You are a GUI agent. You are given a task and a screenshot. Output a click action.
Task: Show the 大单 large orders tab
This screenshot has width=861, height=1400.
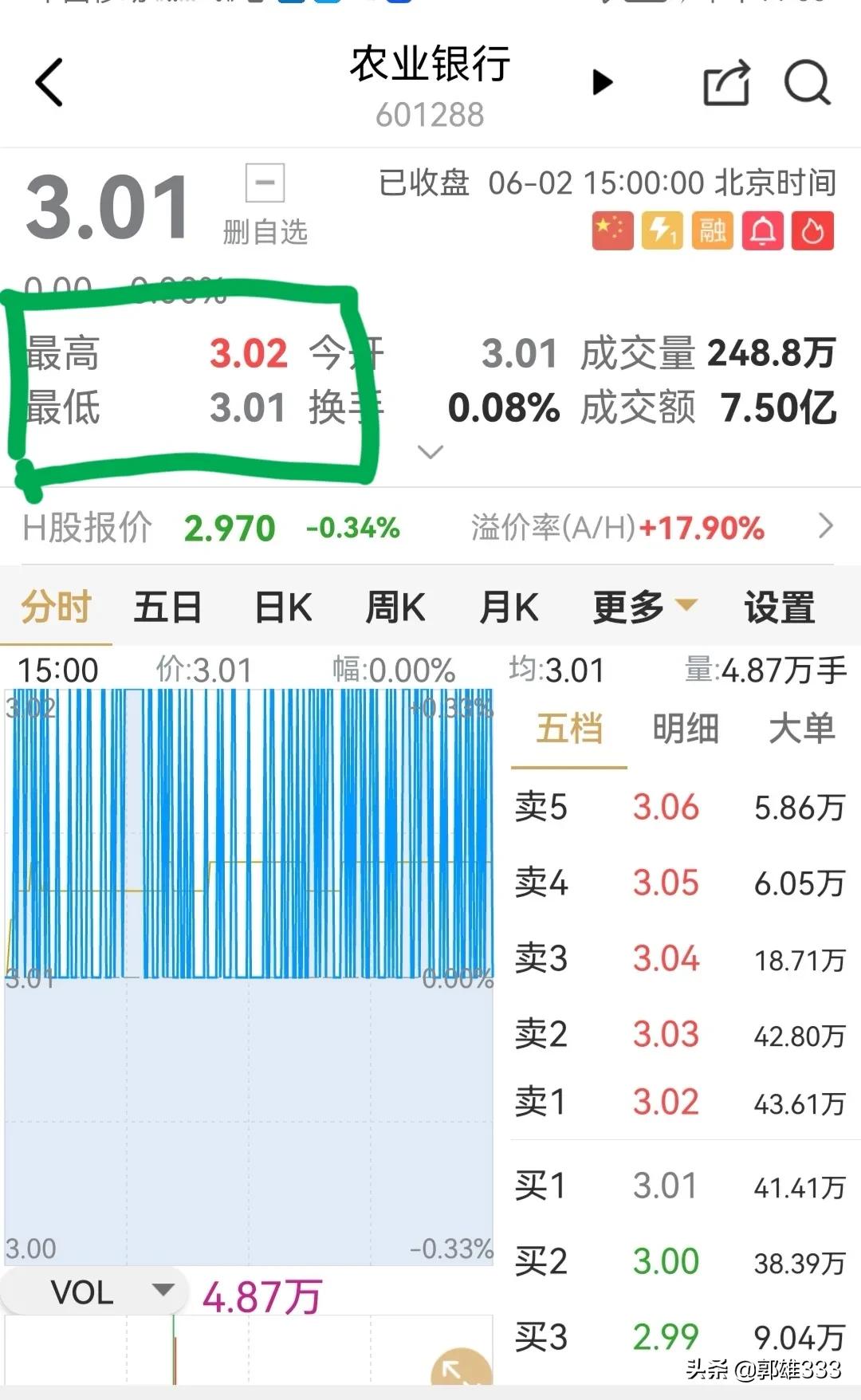pyautogui.click(x=802, y=729)
